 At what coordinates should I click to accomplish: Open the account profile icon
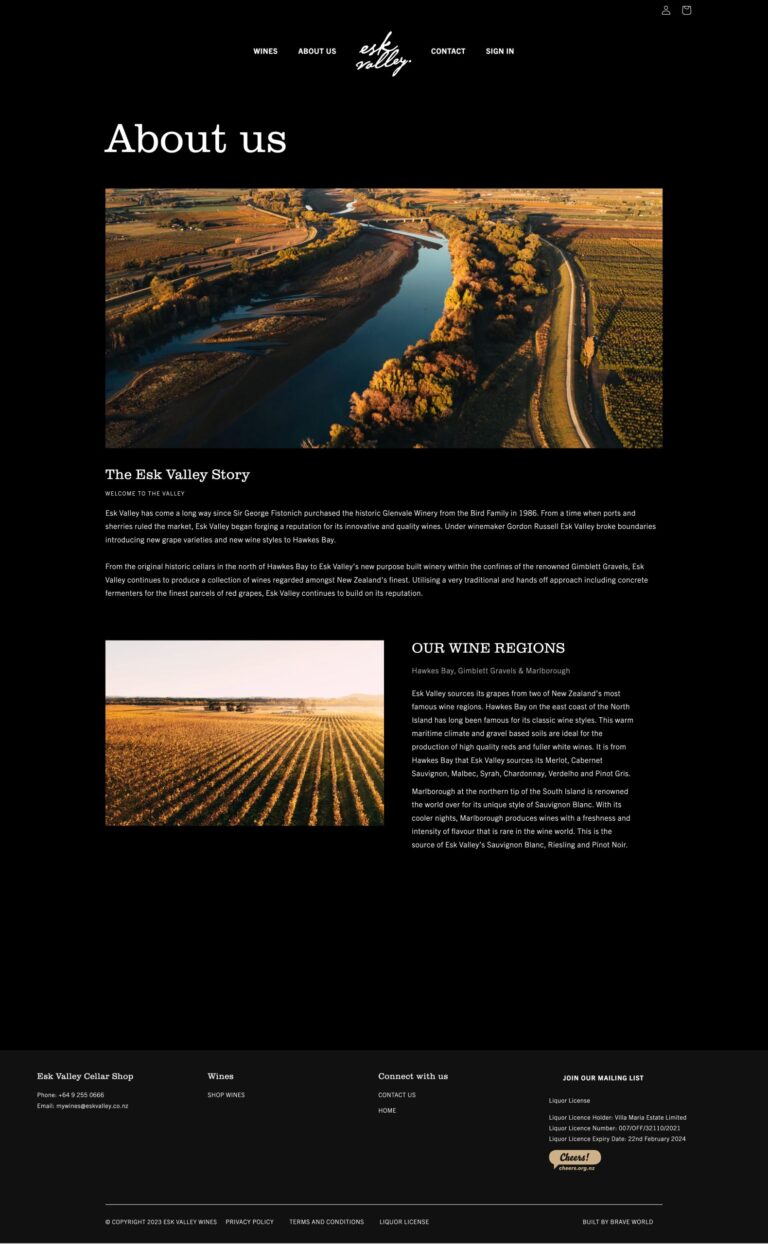click(x=666, y=10)
